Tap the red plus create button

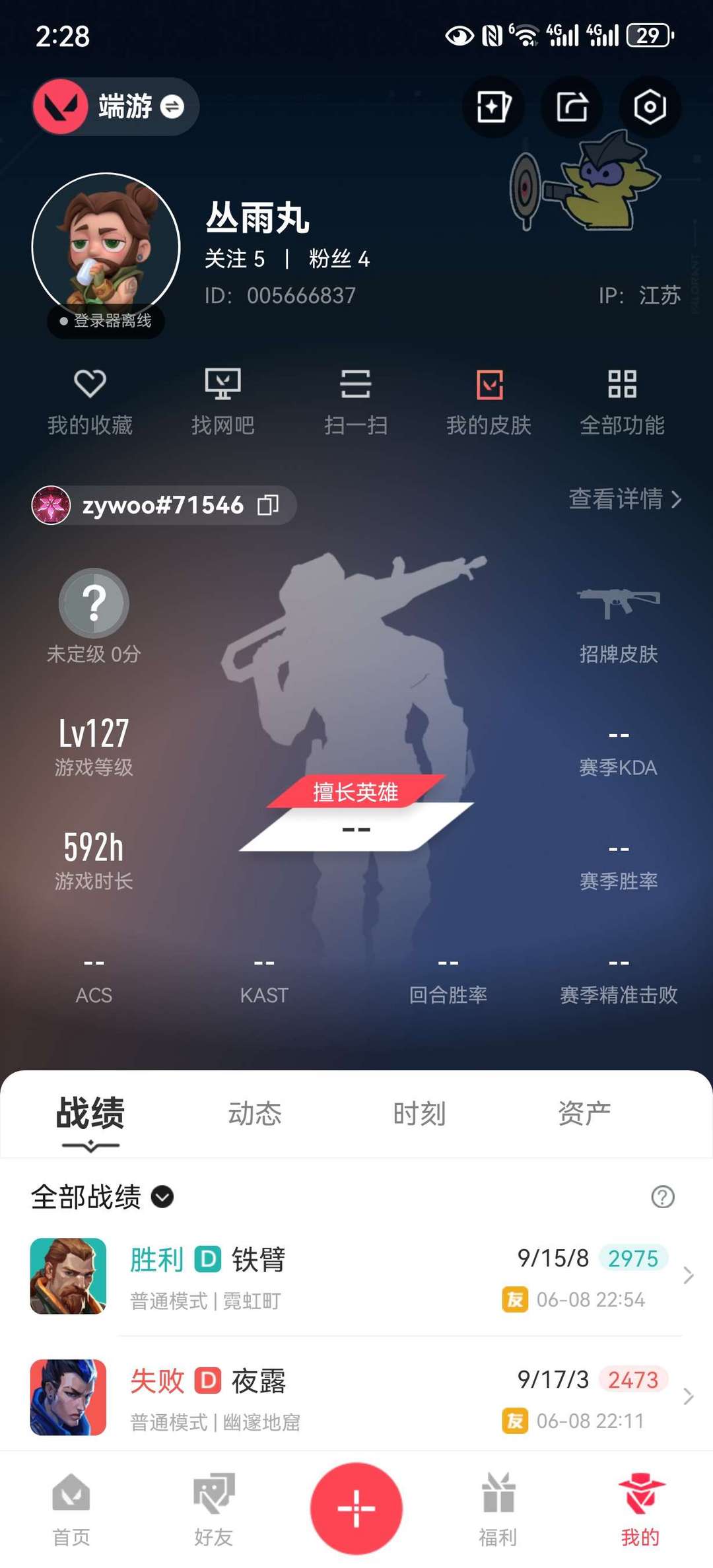(356, 1509)
